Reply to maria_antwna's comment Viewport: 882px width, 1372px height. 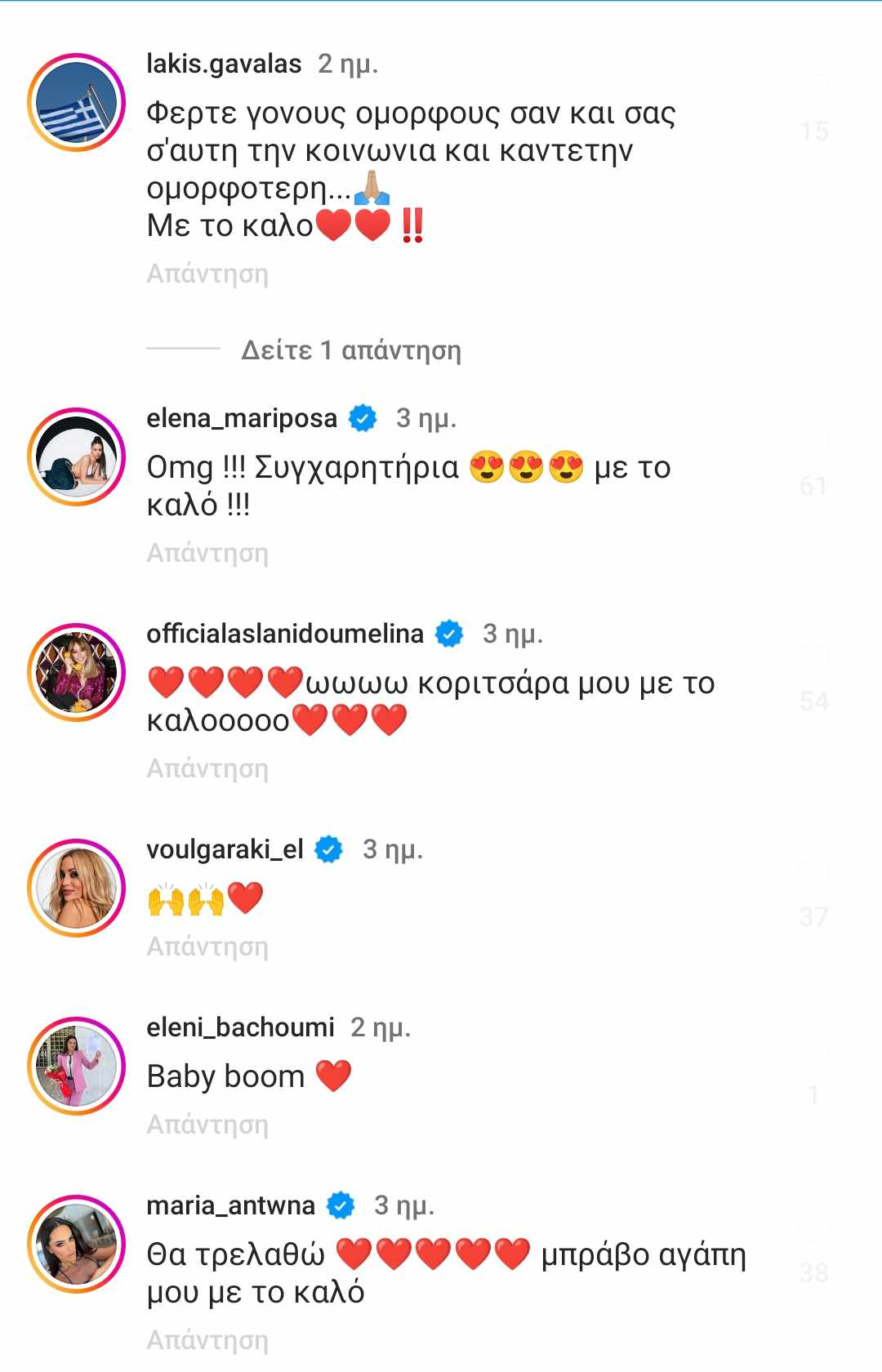tap(207, 1341)
